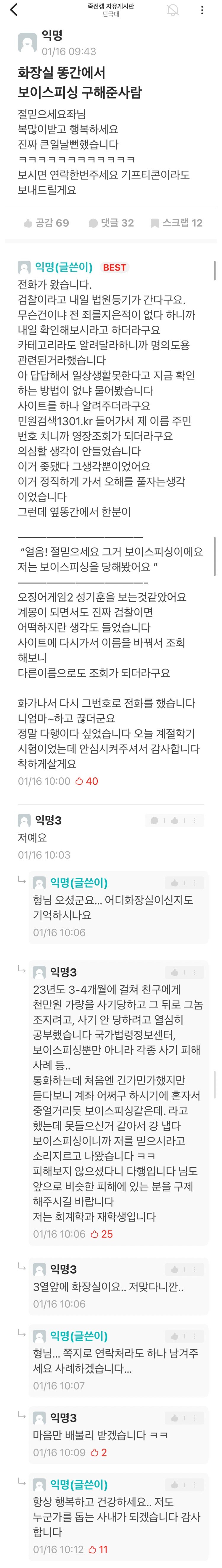Image resolution: width=222 pixels, height=1568 pixels.
Task: Open more options on the '23년도 3-4개월에' reply
Action: tap(195, 972)
